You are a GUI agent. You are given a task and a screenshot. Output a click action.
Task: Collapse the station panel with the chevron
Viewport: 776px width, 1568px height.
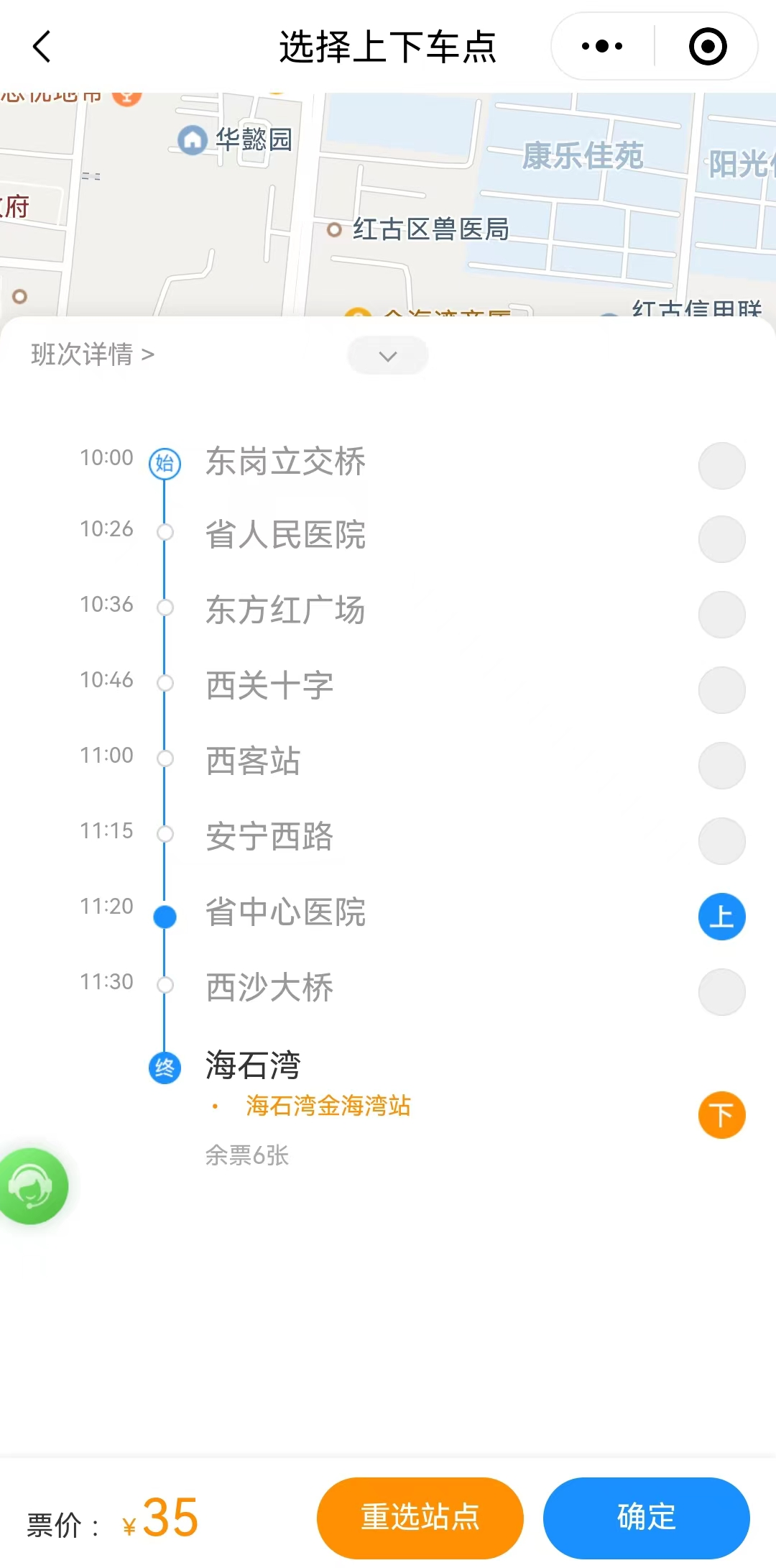coord(388,356)
